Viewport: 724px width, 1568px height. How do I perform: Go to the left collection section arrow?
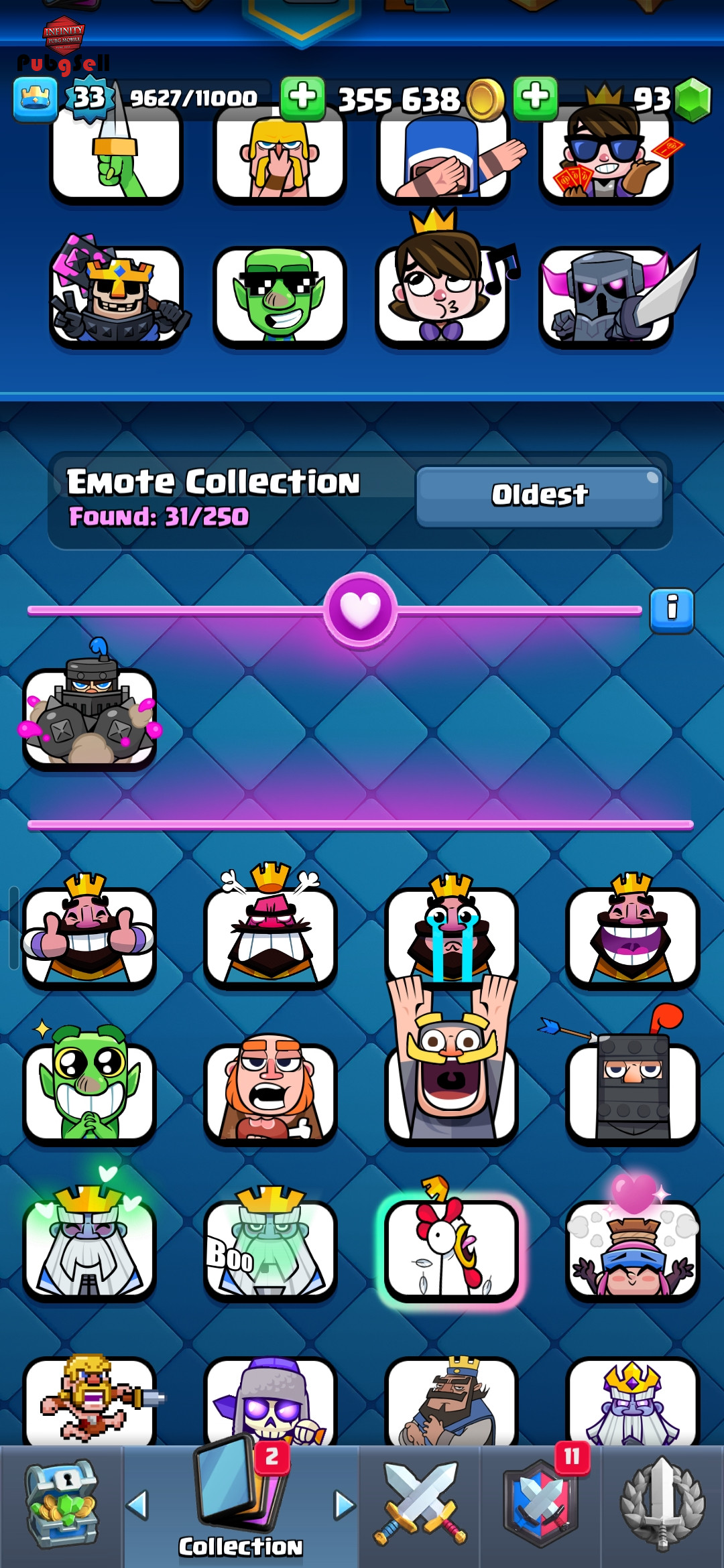click(137, 1504)
